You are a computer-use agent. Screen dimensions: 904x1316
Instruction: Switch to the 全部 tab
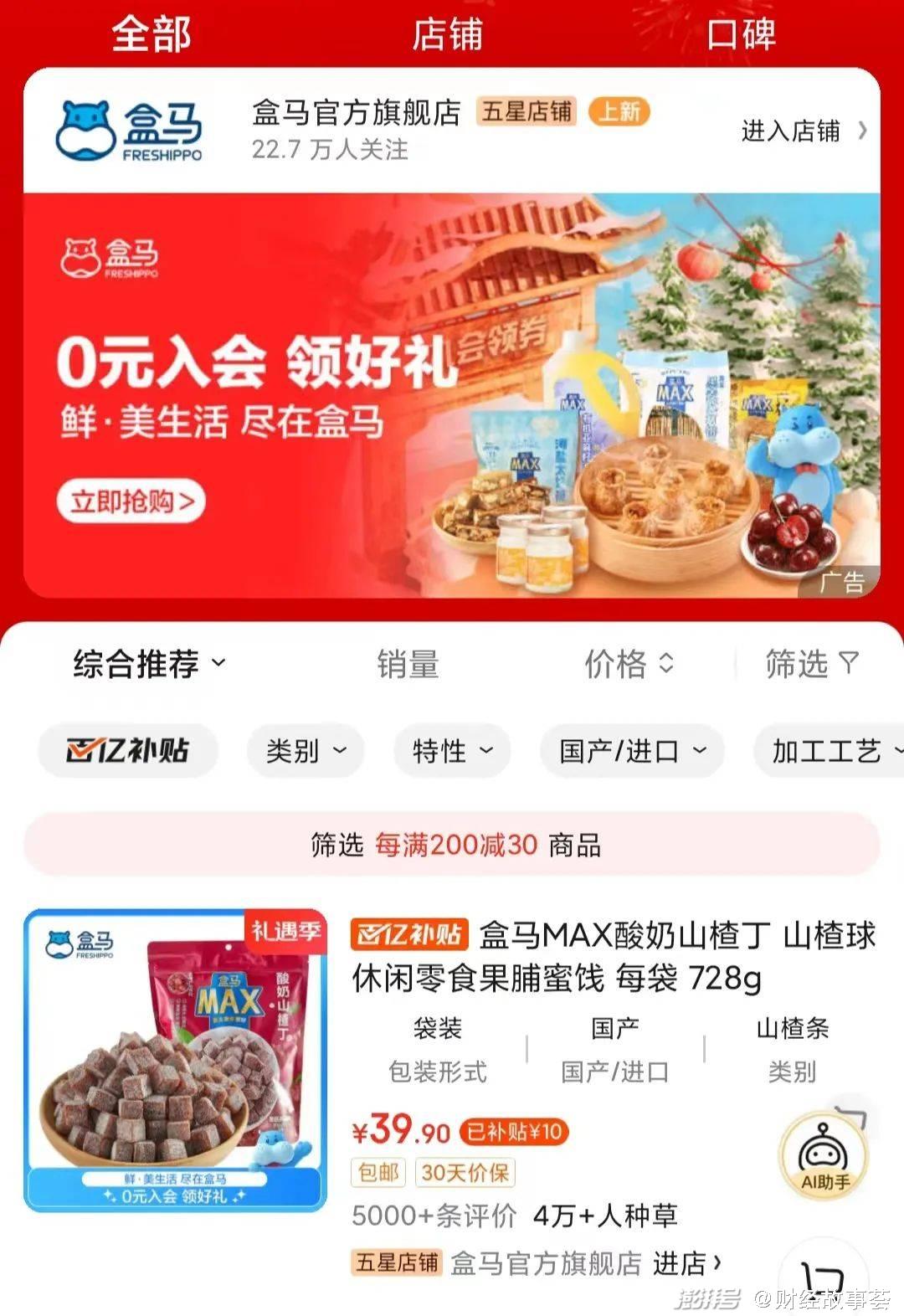coord(152,34)
